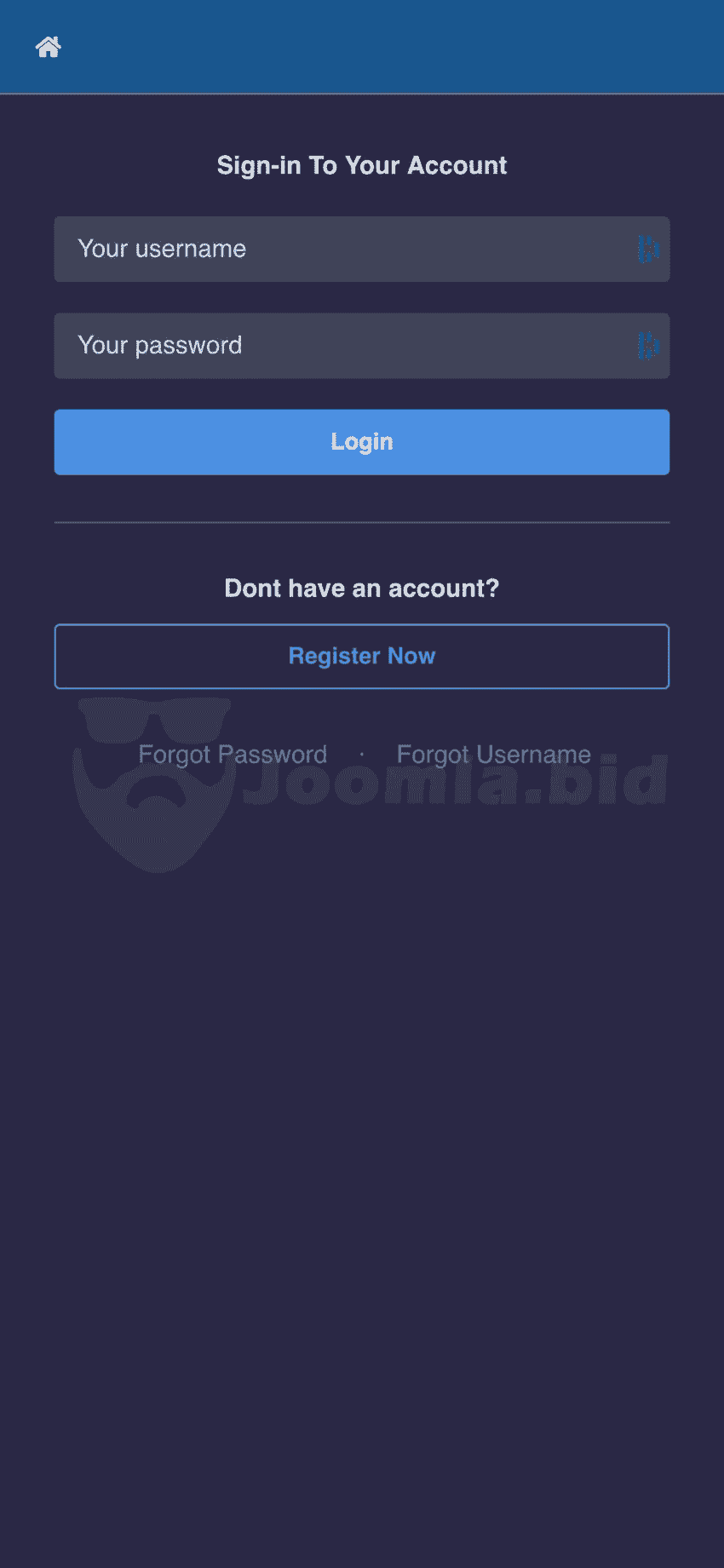Go to the home page icon

click(49, 47)
